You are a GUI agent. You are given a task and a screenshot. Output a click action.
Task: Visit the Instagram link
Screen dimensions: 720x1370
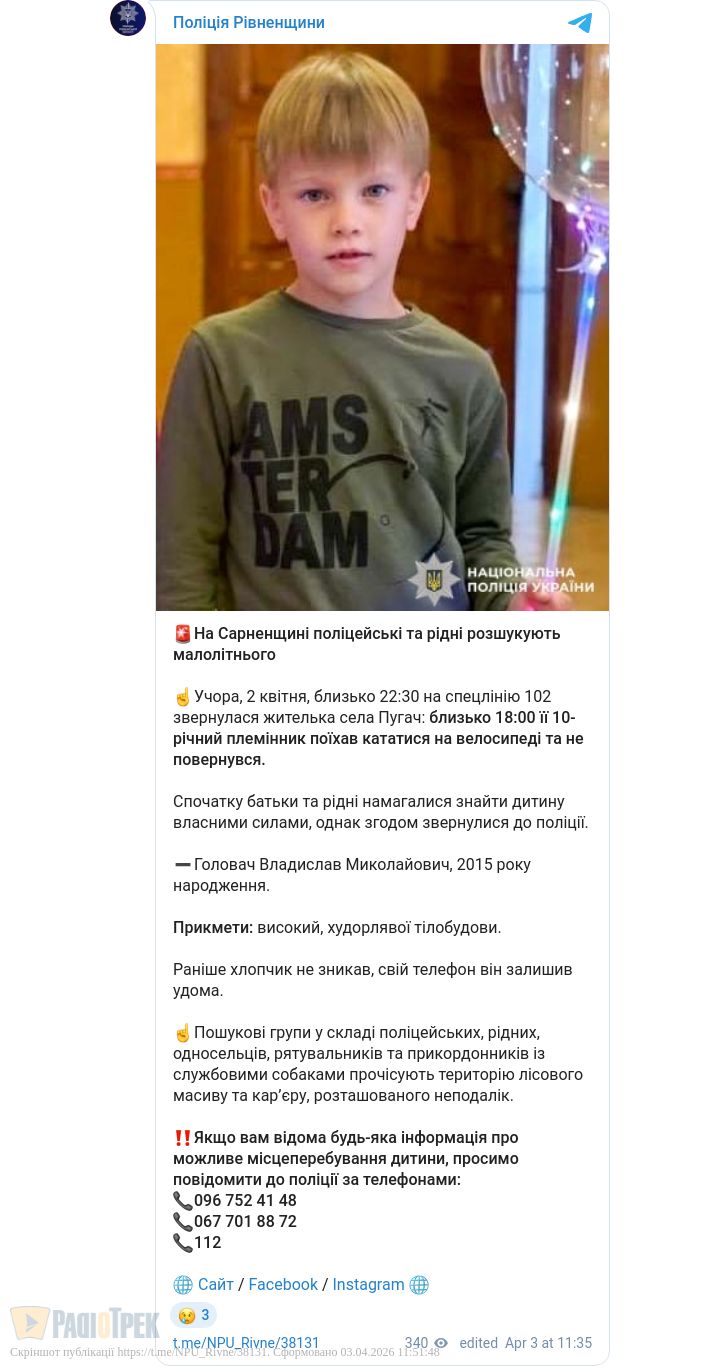(368, 1284)
